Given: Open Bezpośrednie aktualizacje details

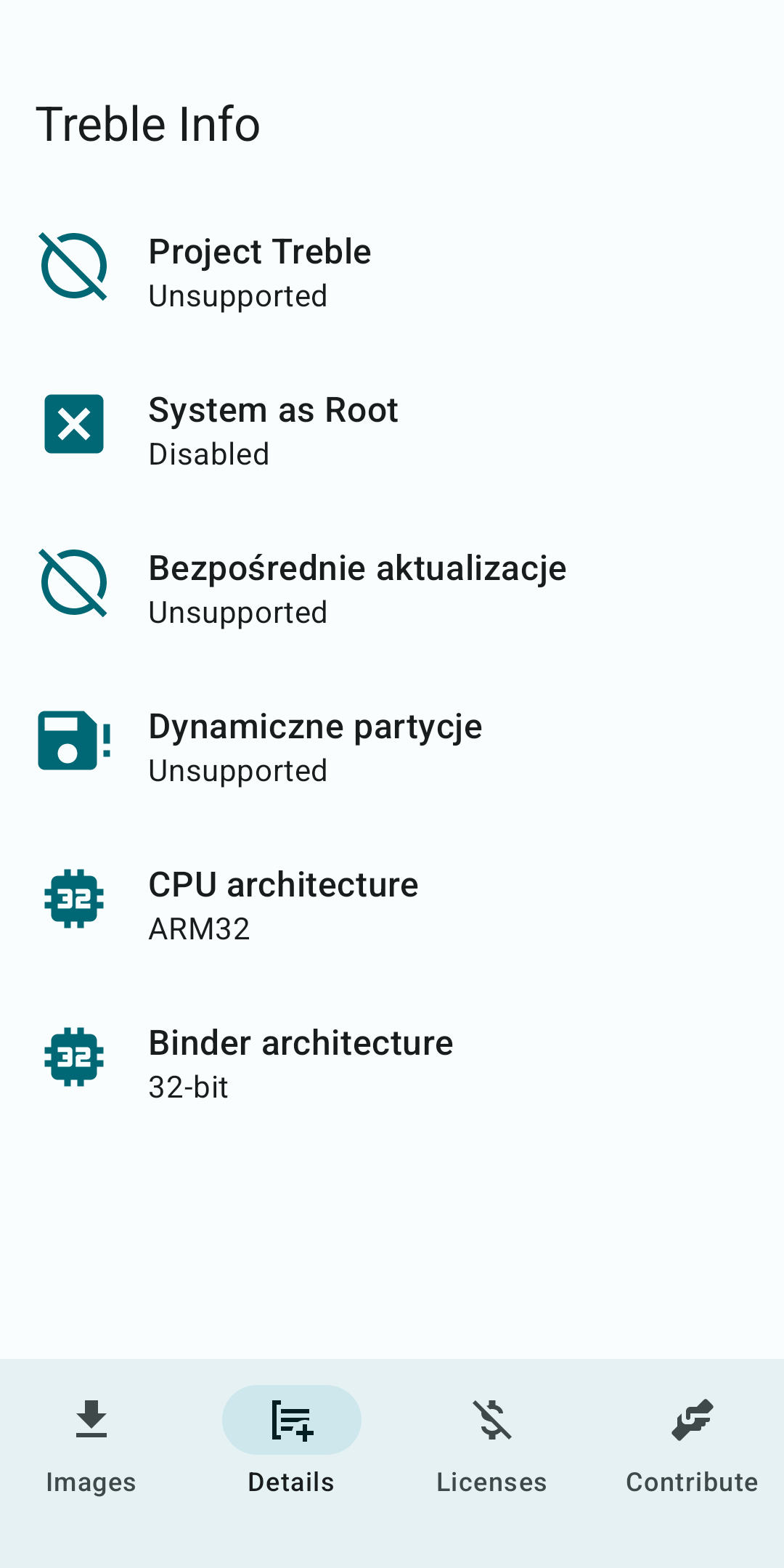Looking at the screenshot, I should pos(392,589).
